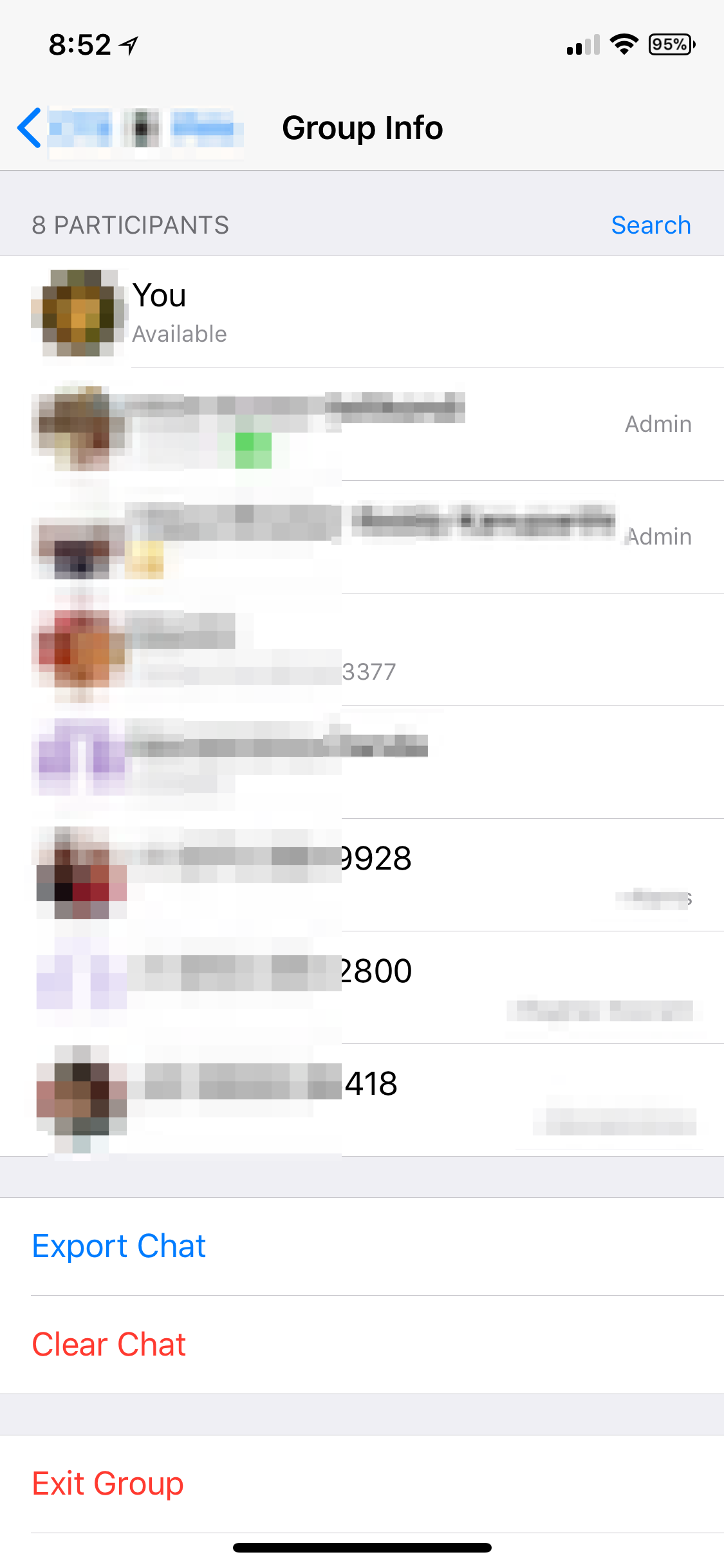Viewport: 724px width, 1568px height.
Task: Exit Group
Action: click(x=108, y=1484)
